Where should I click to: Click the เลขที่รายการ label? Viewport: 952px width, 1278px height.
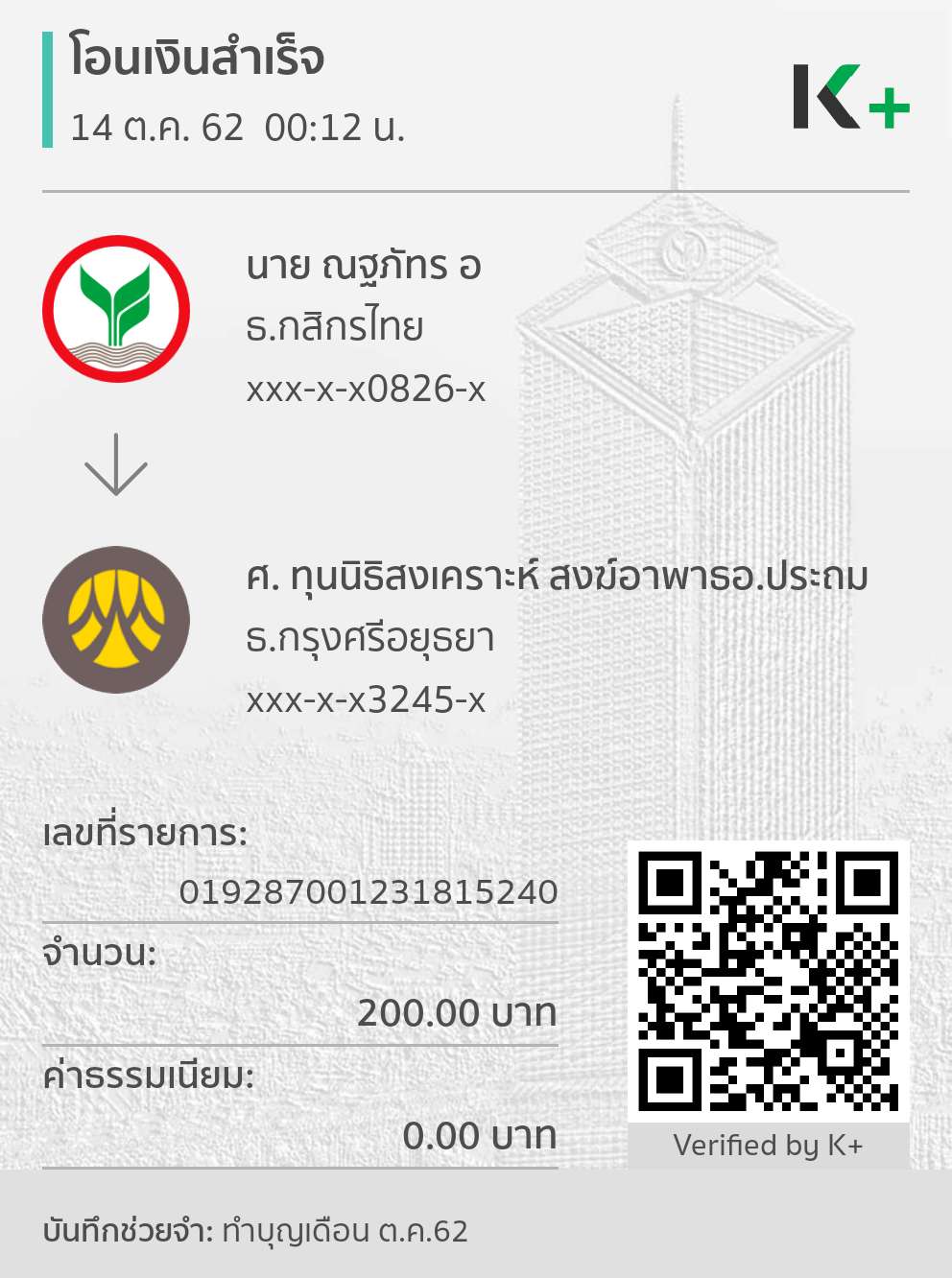pyautogui.click(x=144, y=836)
